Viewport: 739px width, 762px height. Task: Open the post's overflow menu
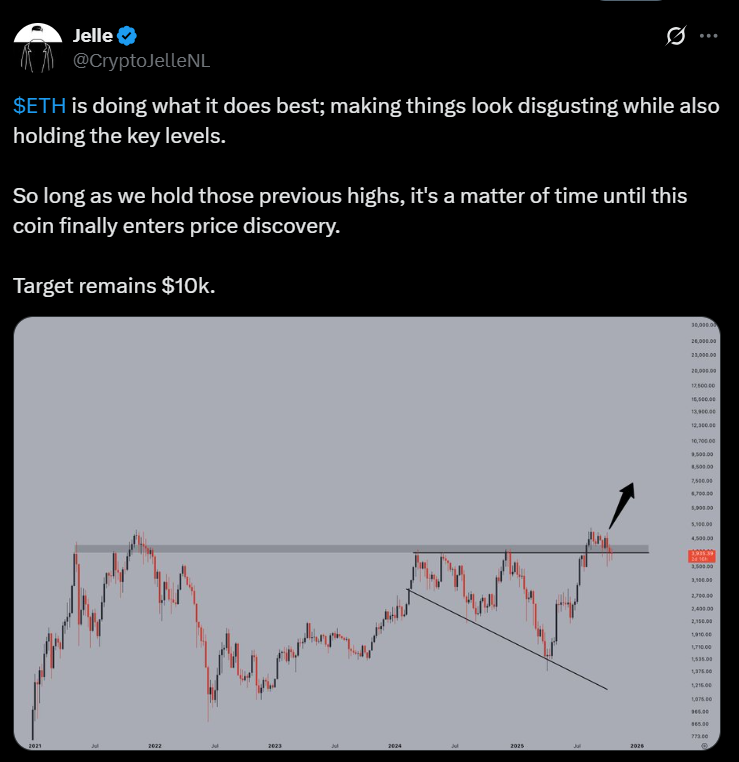(x=709, y=36)
